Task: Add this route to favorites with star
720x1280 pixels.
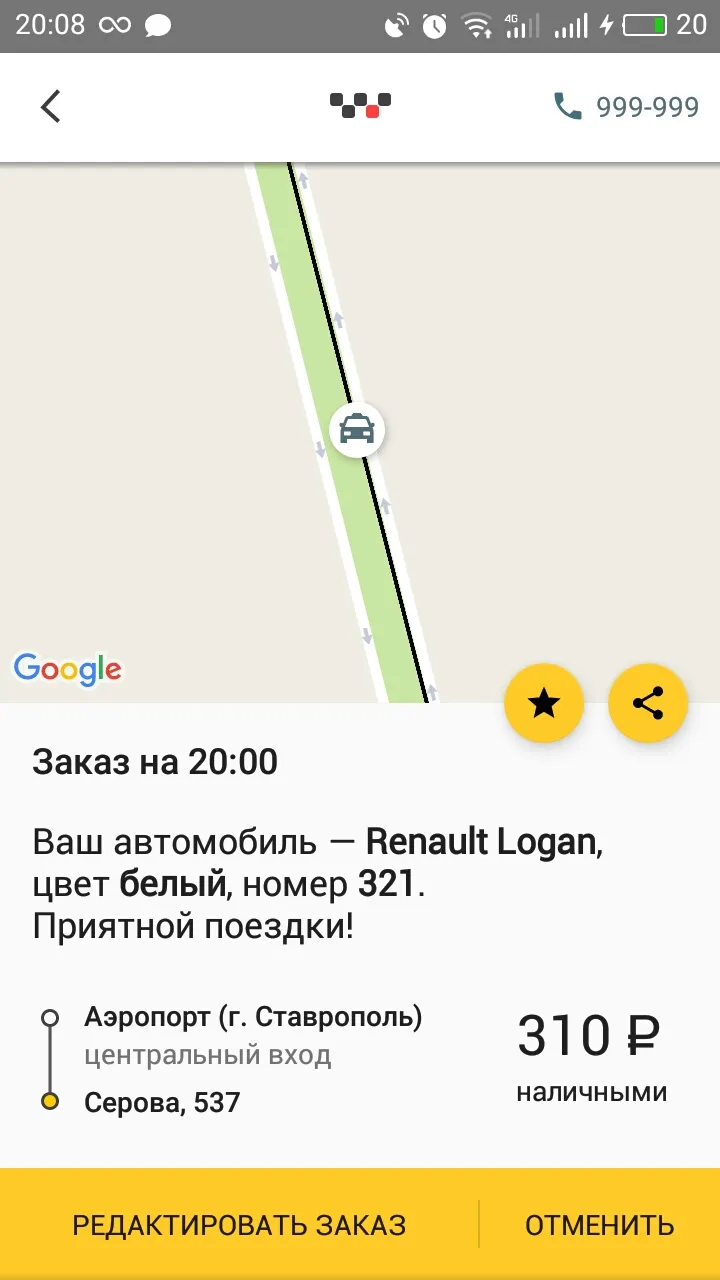Action: pos(544,703)
